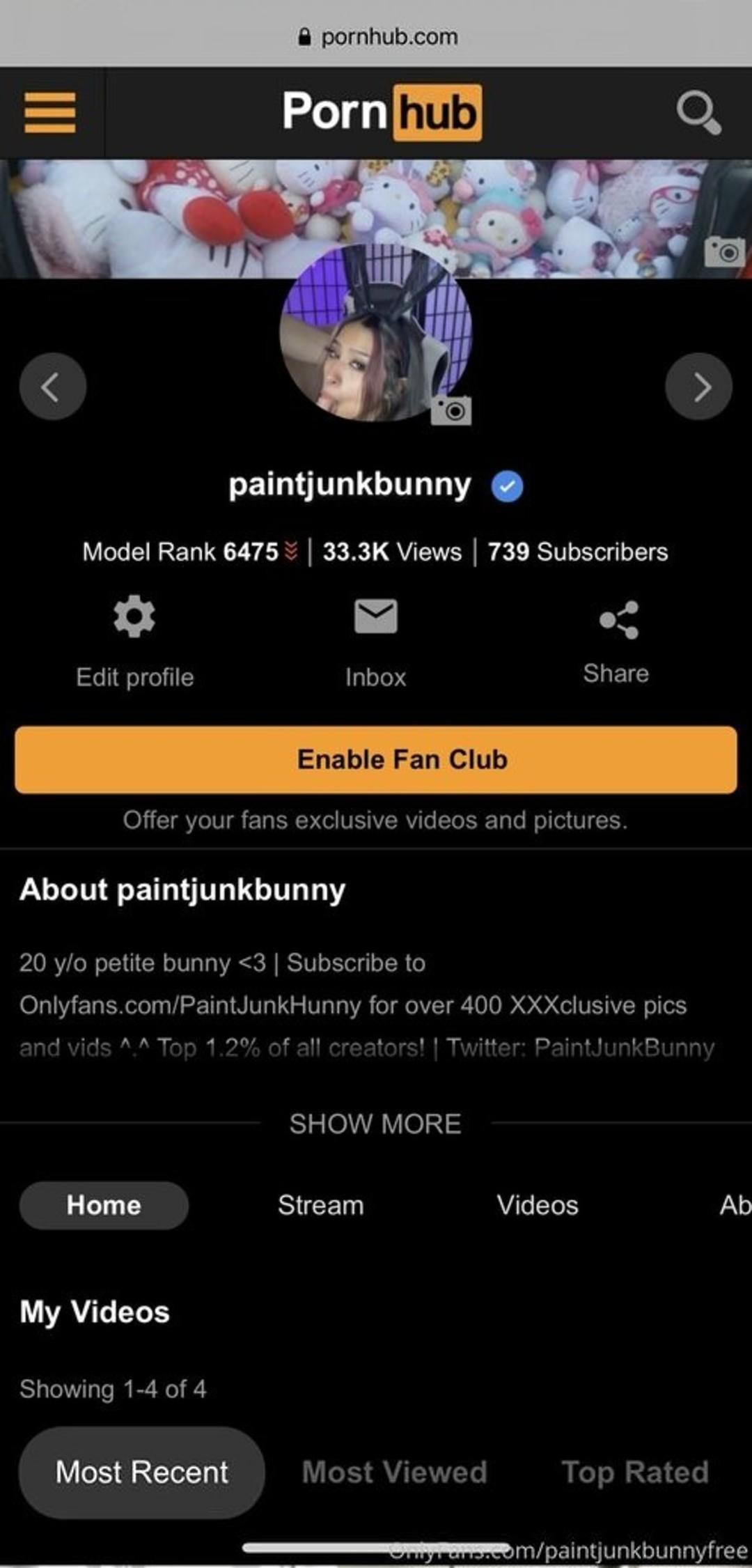Go to the previous profile arrow
This screenshot has height=1568, width=752.
(53, 386)
